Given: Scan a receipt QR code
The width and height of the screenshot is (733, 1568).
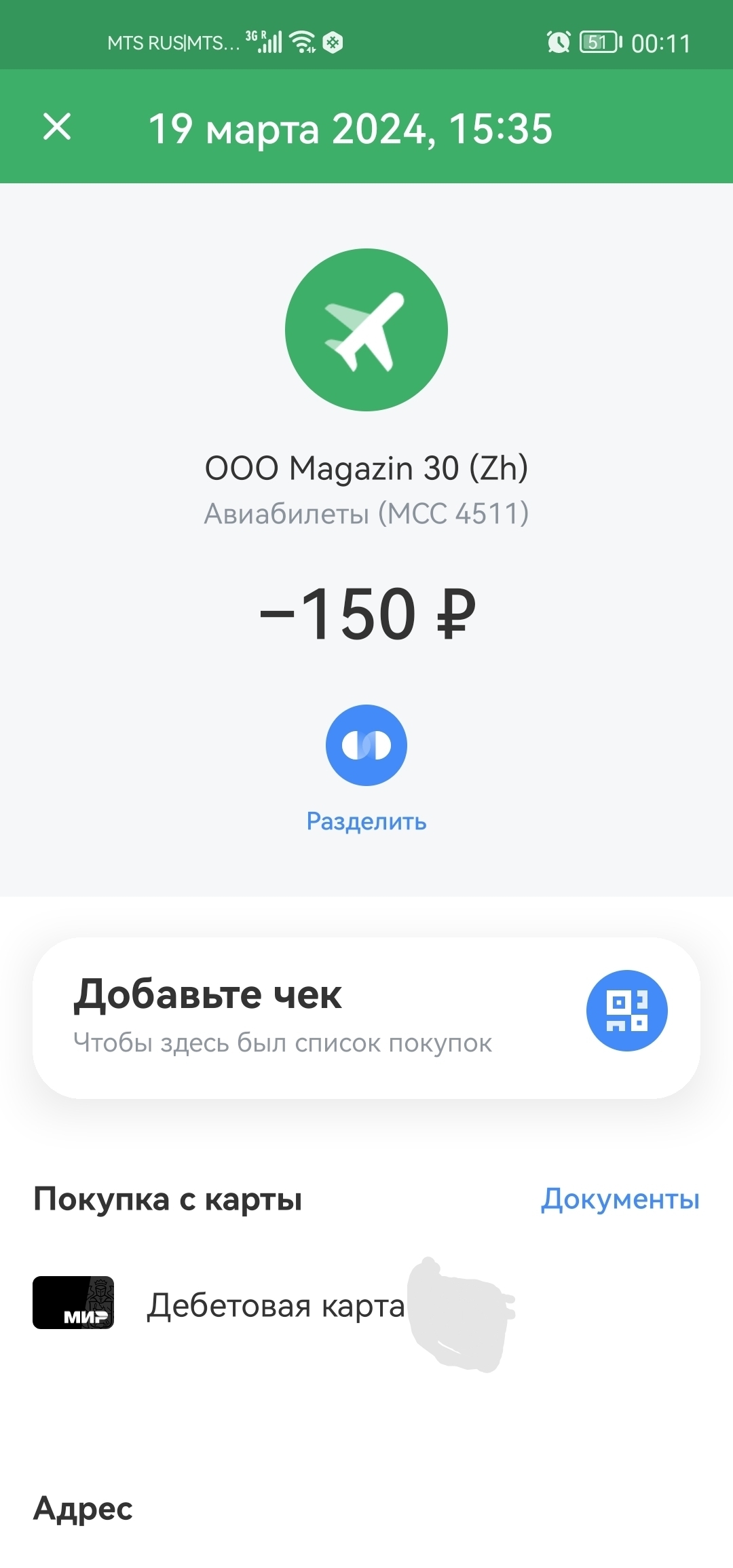Looking at the screenshot, I should tap(626, 1011).
